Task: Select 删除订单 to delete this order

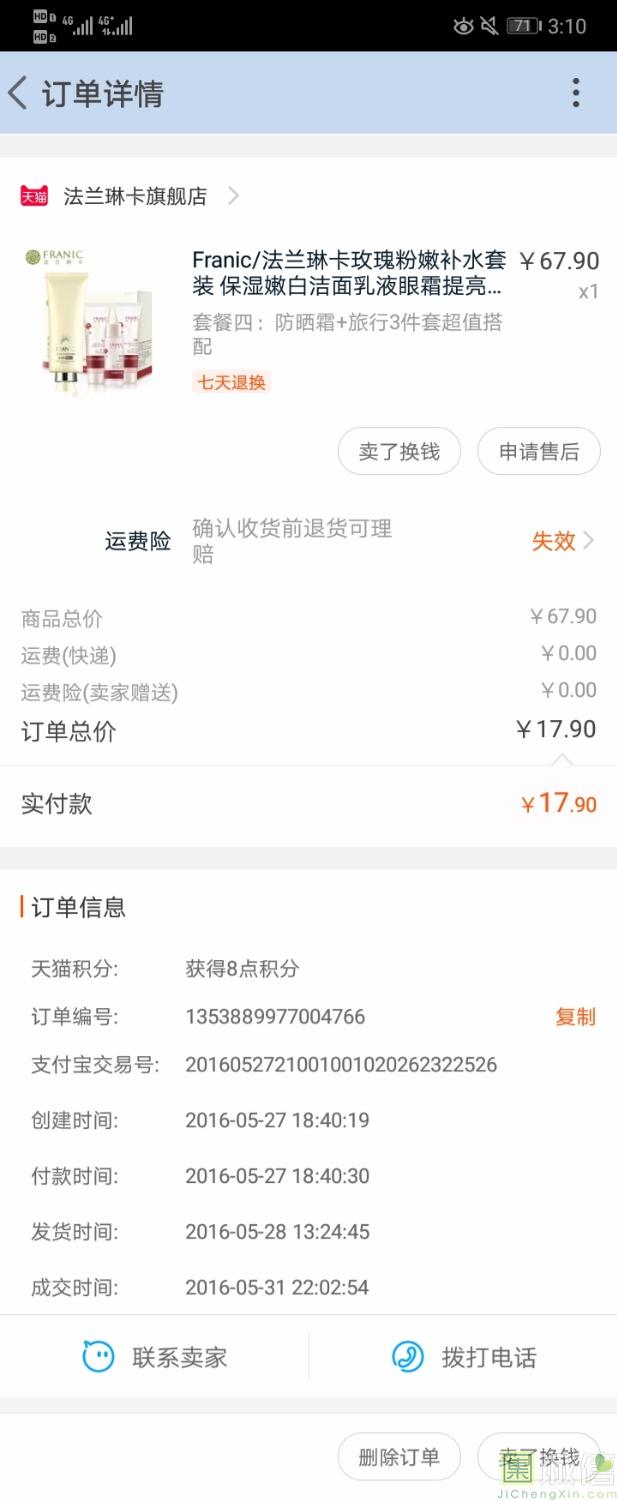Action: click(x=399, y=1457)
